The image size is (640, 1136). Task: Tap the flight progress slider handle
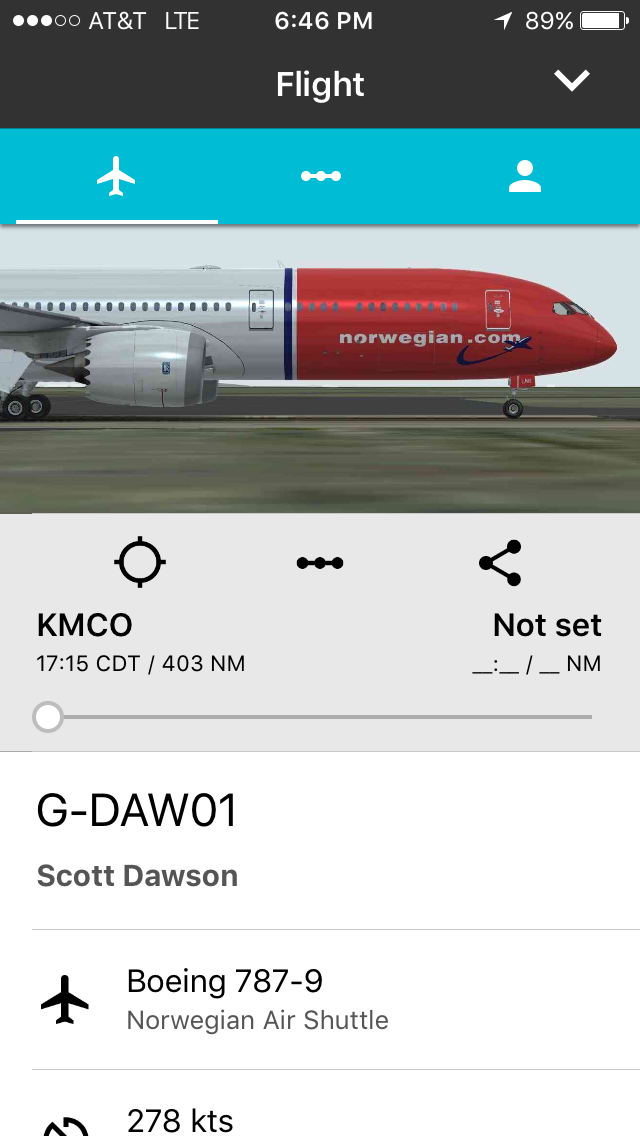pos(47,717)
